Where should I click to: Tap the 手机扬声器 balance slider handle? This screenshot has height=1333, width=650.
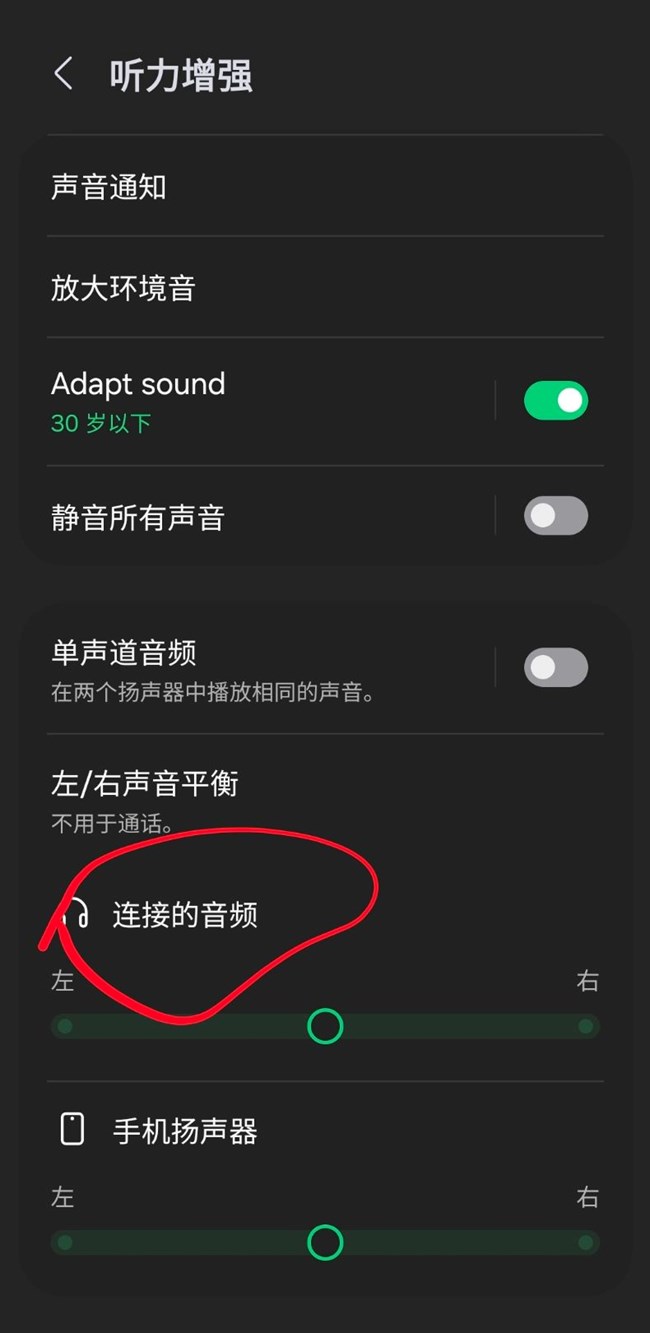point(325,1242)
